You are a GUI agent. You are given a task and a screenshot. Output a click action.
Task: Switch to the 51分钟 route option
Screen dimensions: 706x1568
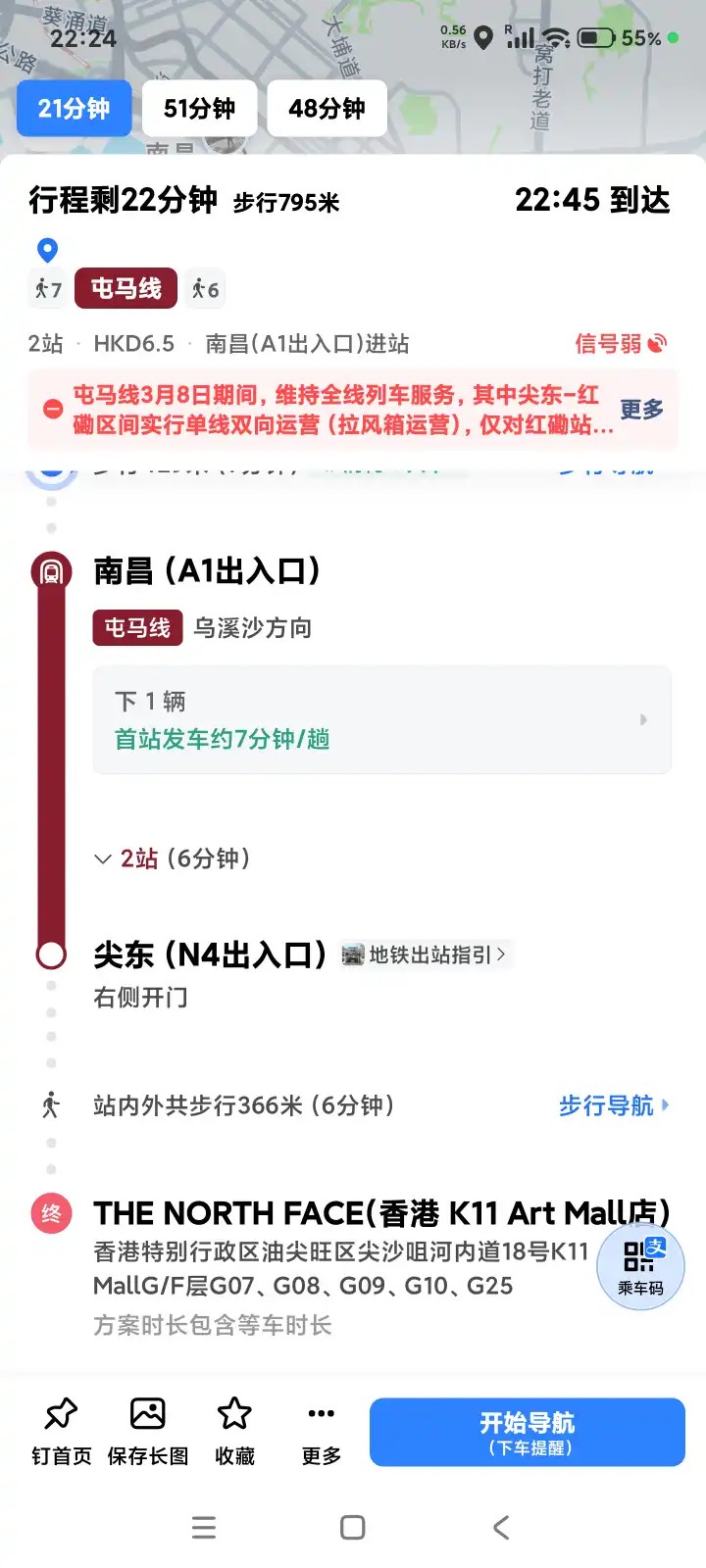click(199, 109)
